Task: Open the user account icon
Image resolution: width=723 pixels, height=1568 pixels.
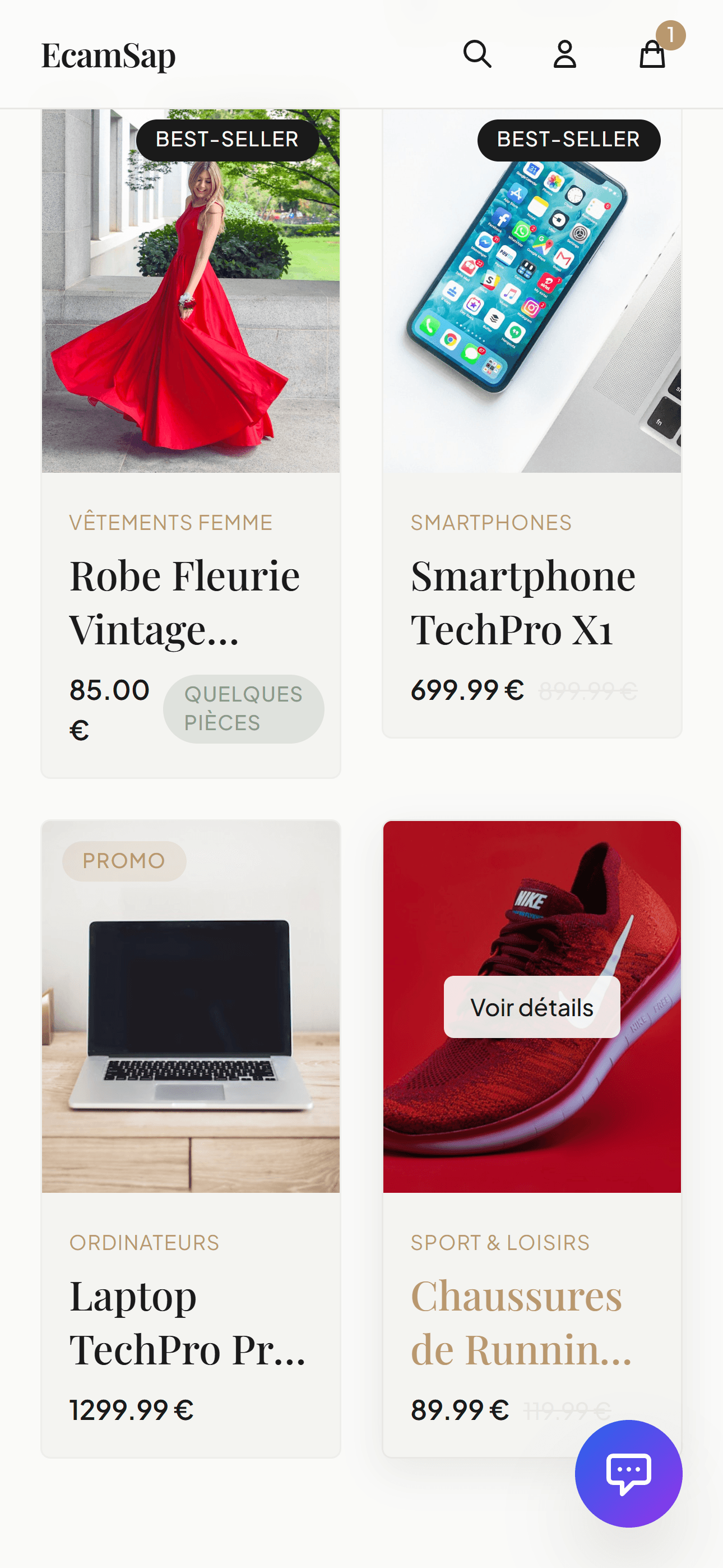Action: (x=566, y=55)
